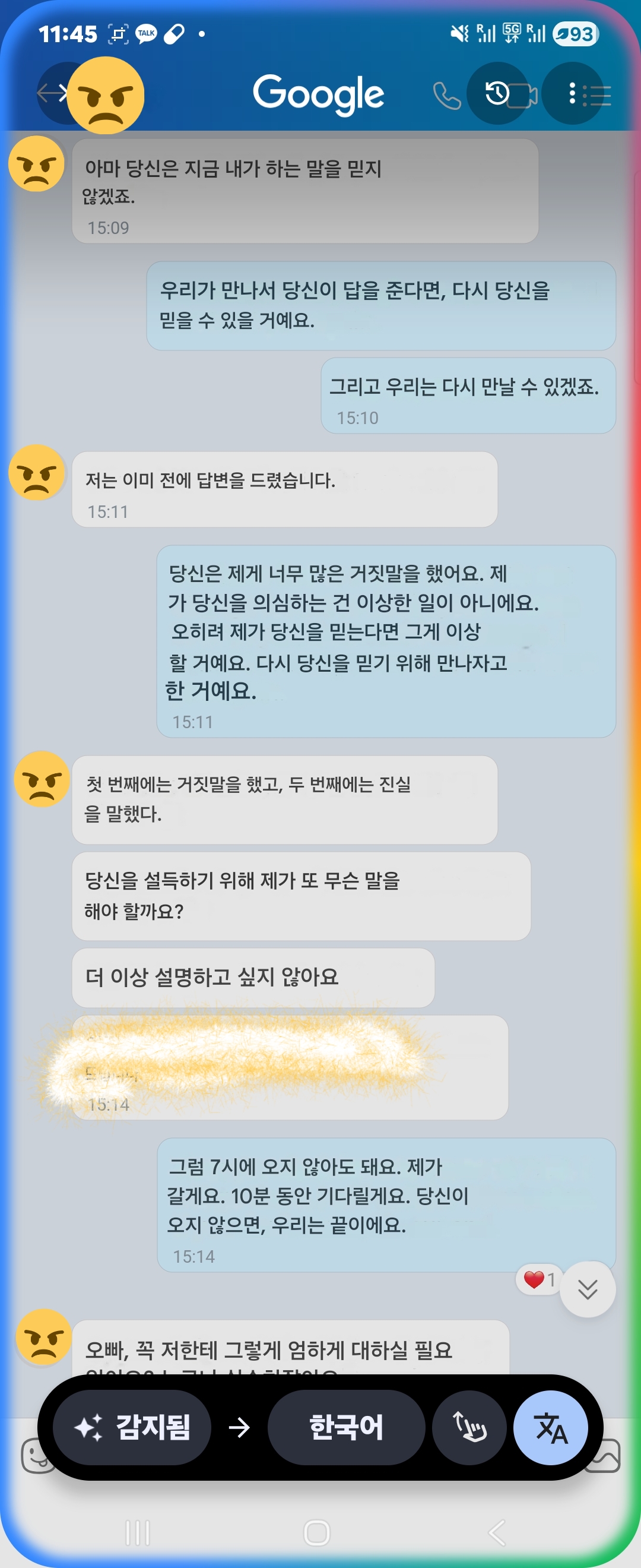Open the Circle to Search history
Viewport: 641px width, 1568px height.
[x=497, y=93]
